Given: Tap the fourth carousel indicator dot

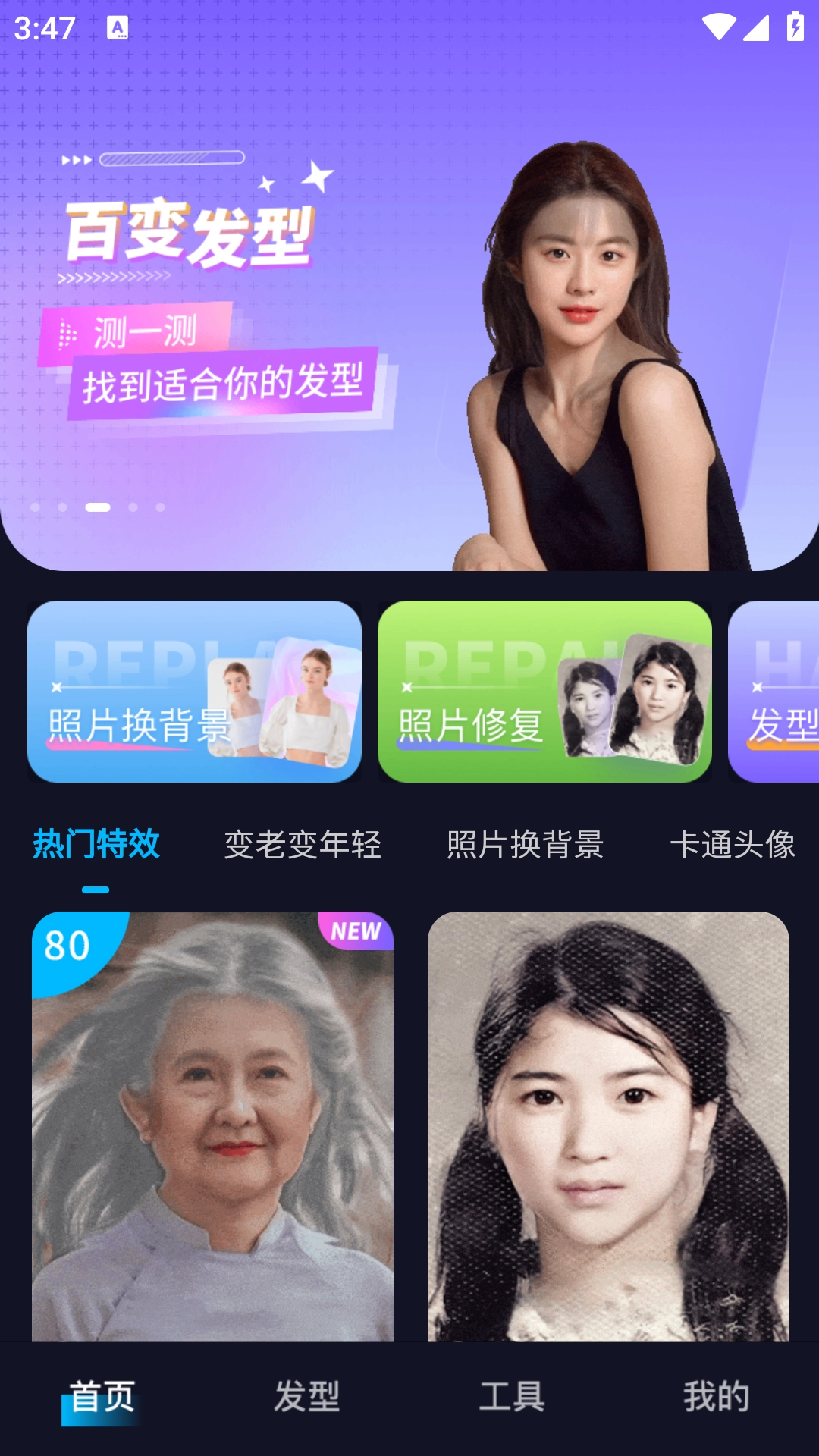Looking at the screenshot, I should pyautogui.click(x=134, y=507).
